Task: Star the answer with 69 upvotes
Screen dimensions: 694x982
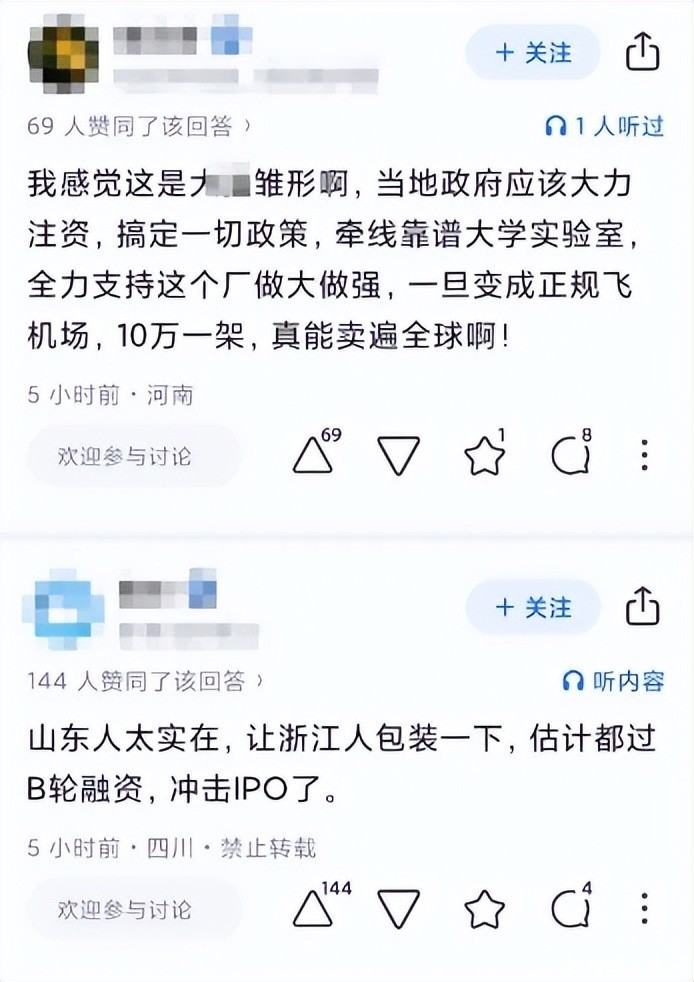Action: (485, 457)
